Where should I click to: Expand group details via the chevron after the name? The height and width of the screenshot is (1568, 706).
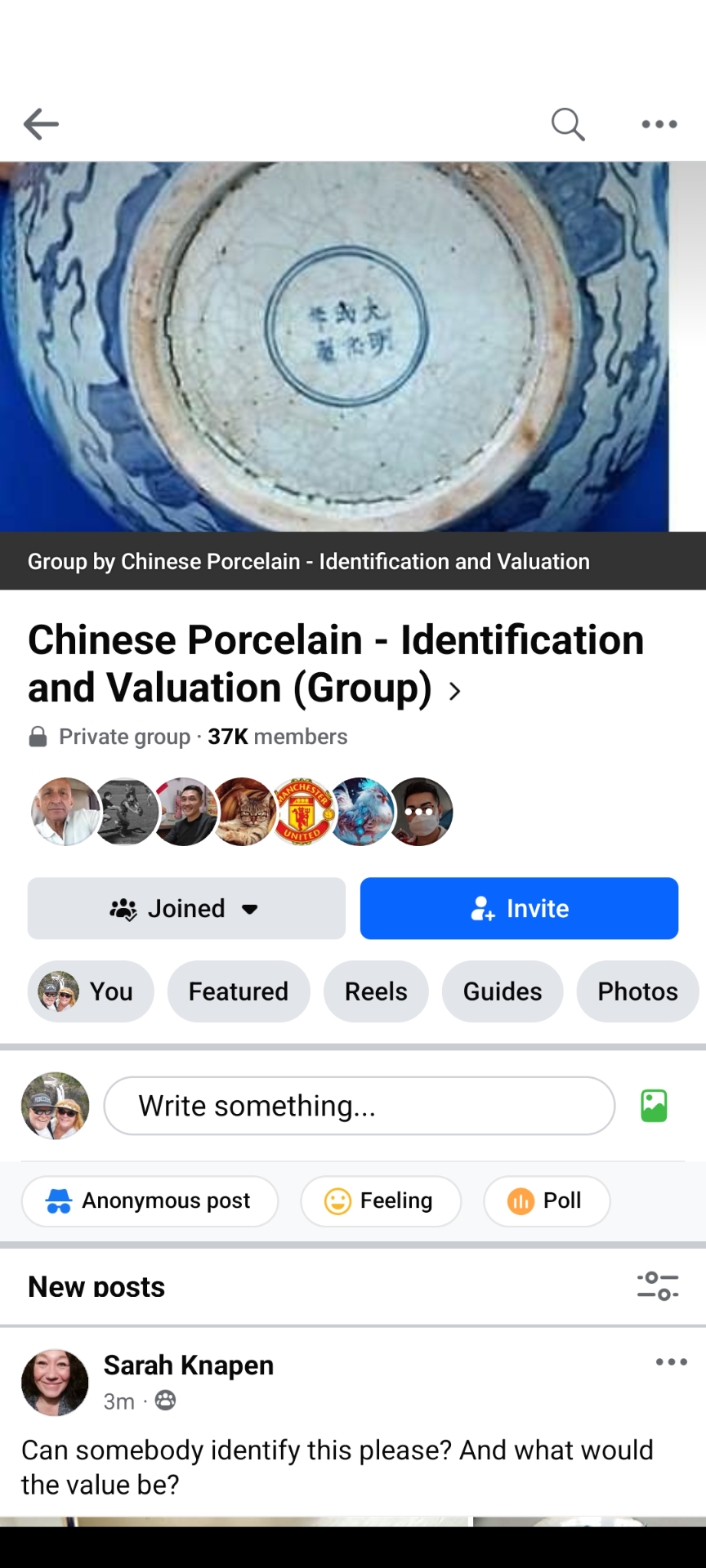[x=455, y=690]
